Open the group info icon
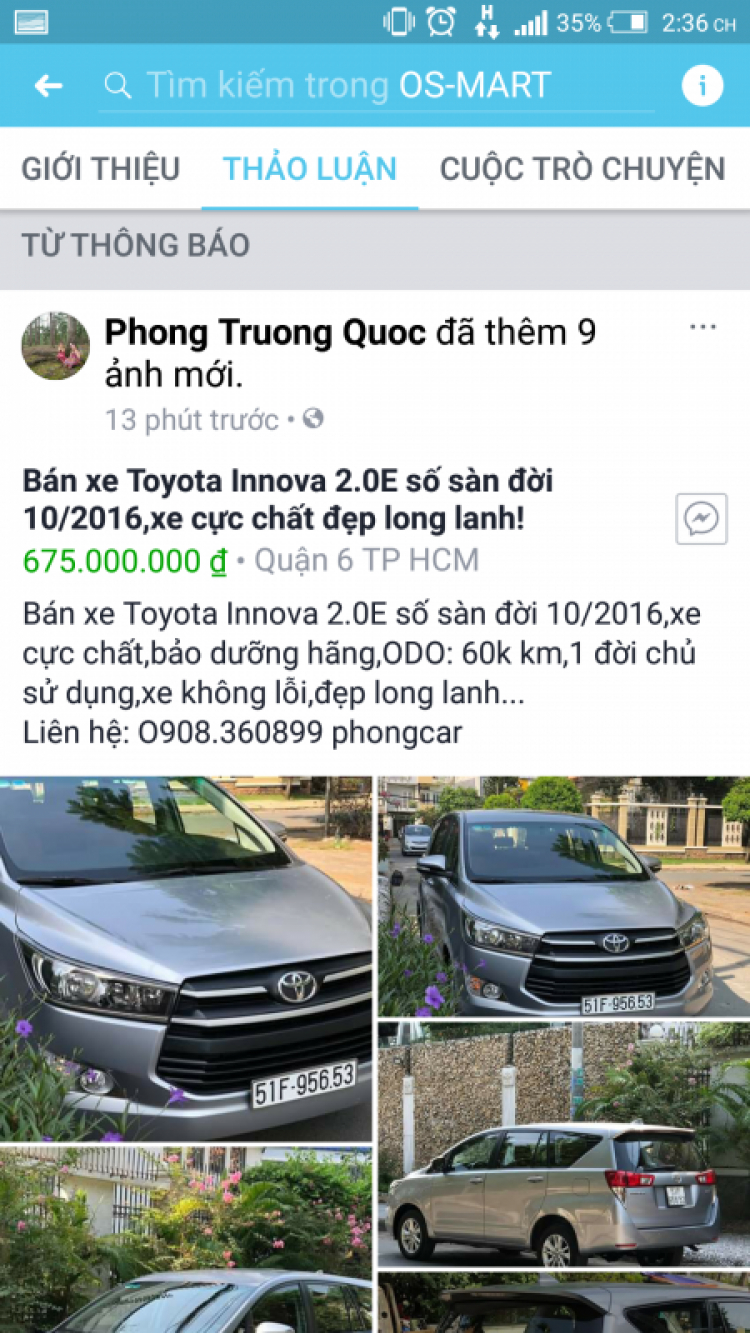Viewport: 750px width, 1333px height. point(702,86)
